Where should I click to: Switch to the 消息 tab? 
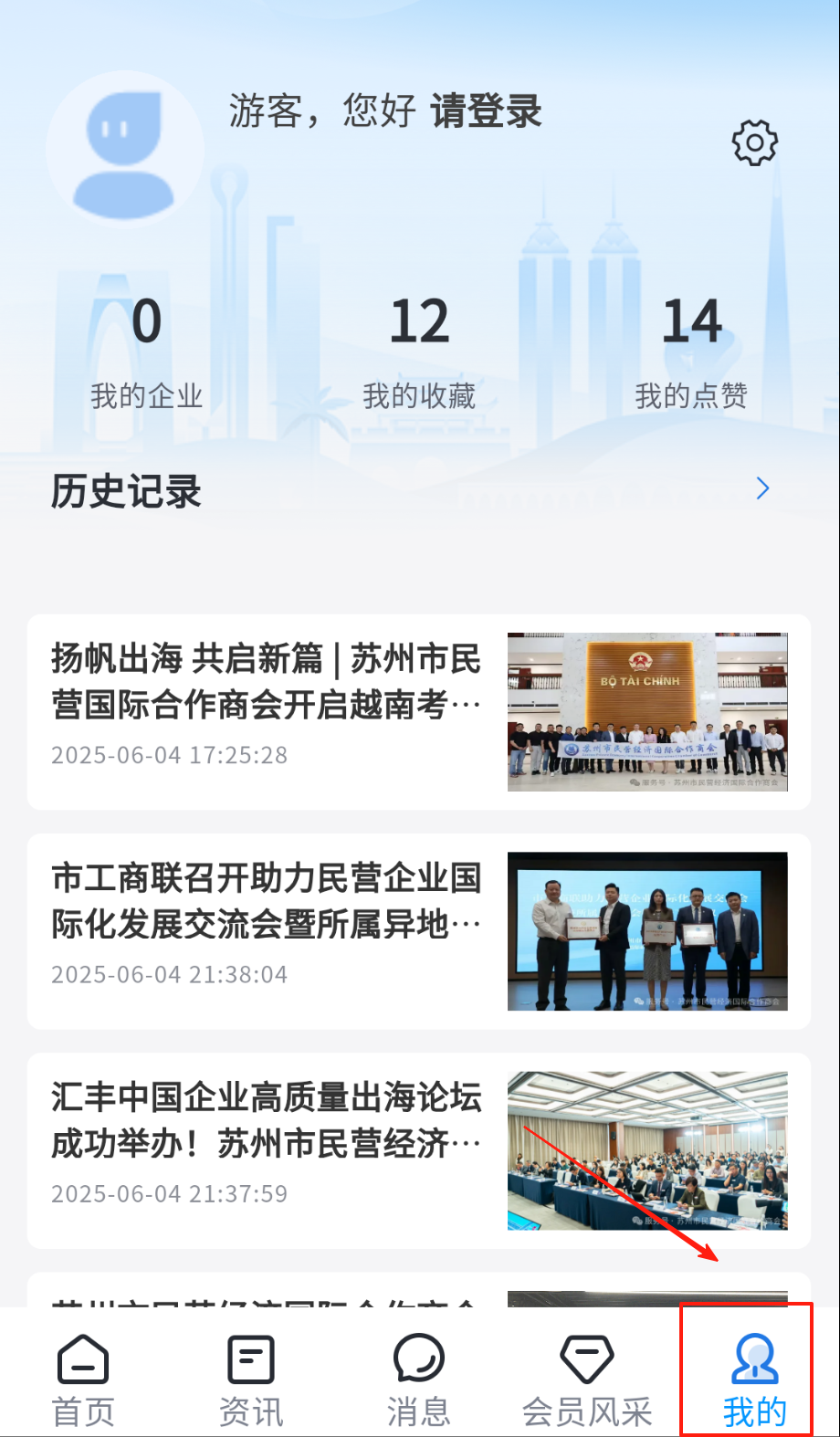(419, 1379)
